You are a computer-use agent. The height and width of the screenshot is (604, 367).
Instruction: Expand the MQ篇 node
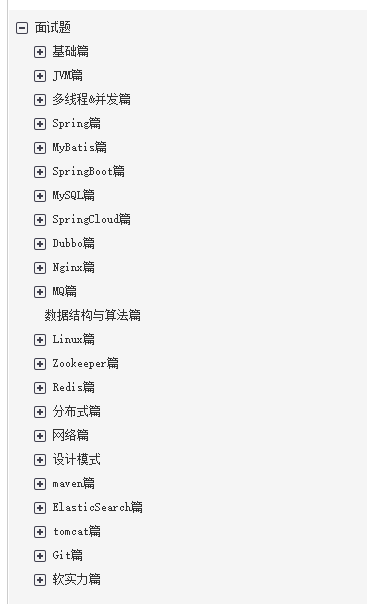tap(40, 292)
